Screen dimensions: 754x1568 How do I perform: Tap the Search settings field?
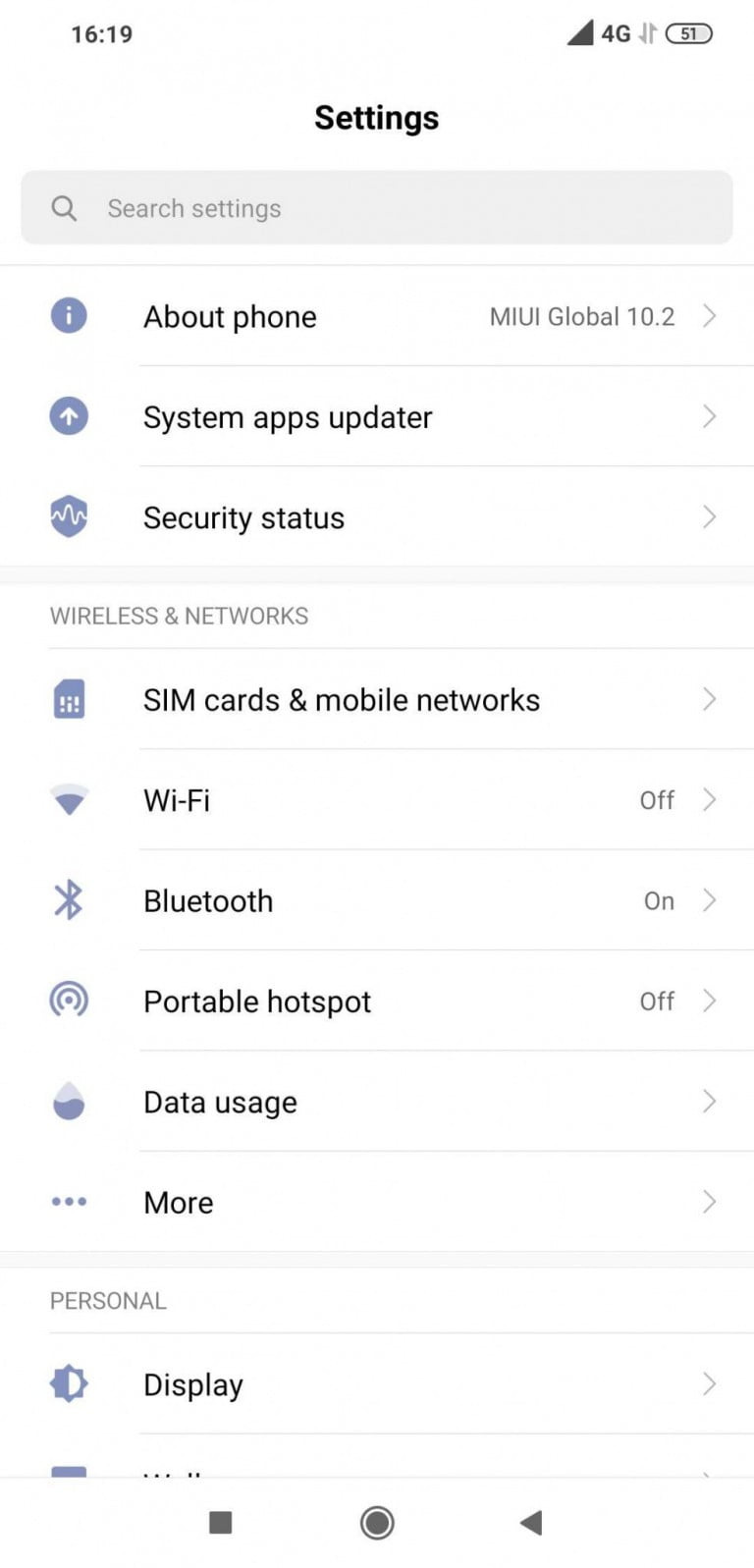377,207
